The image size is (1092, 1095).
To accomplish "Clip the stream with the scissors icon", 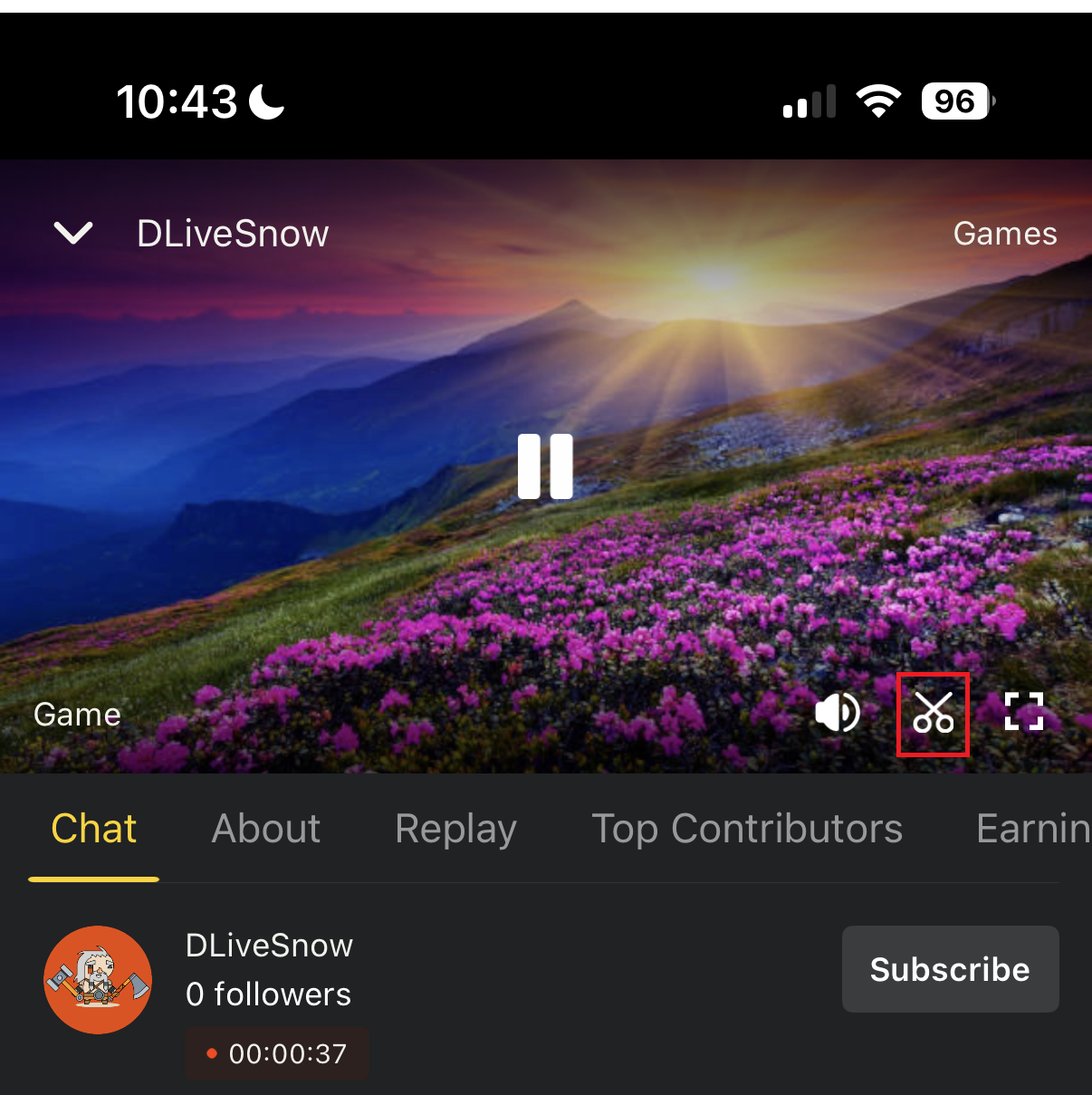I will click(933, 714).
